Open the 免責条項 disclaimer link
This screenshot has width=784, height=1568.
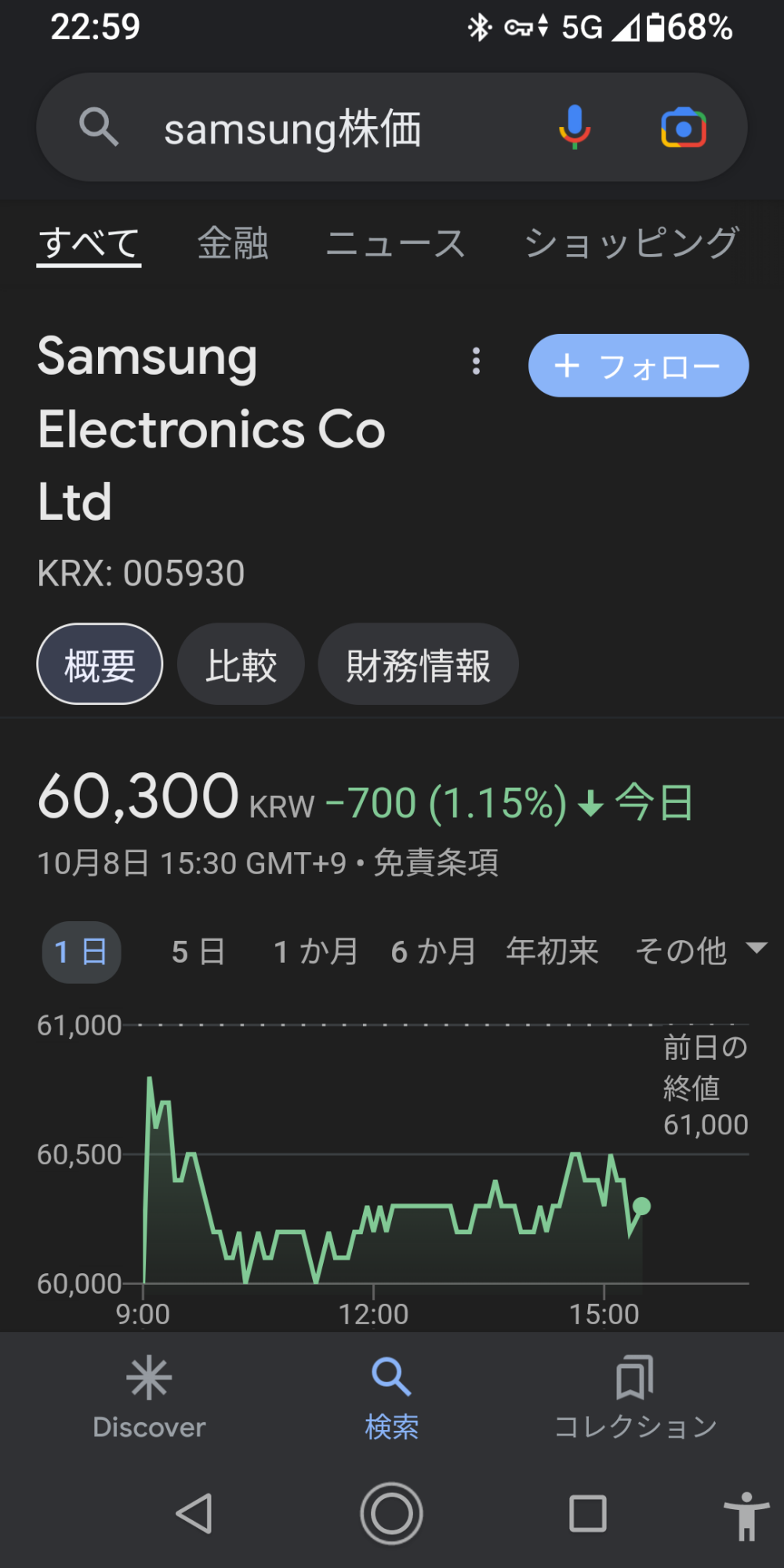(x=436, y=863)
